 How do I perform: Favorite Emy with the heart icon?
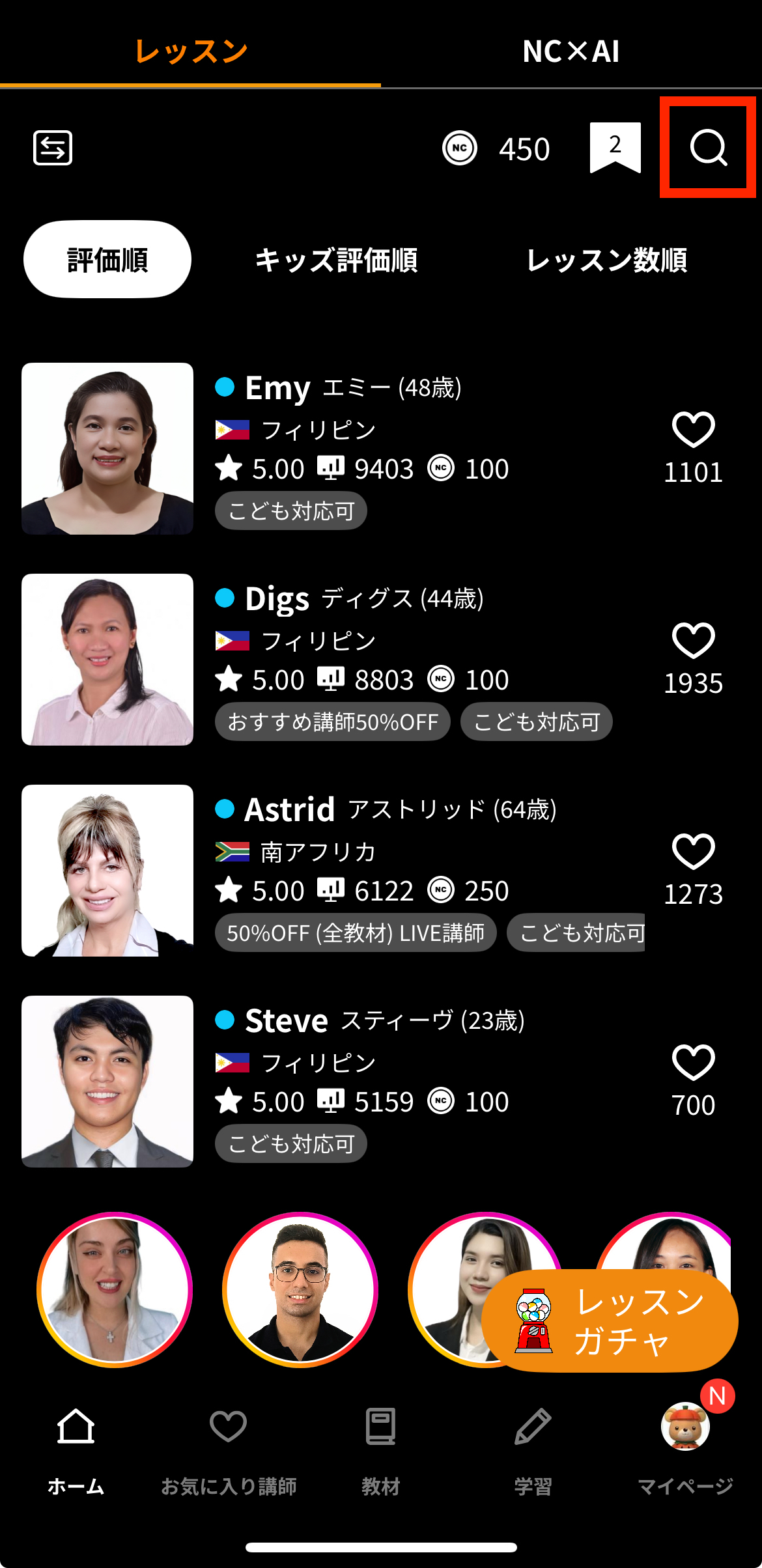[693, 430]
